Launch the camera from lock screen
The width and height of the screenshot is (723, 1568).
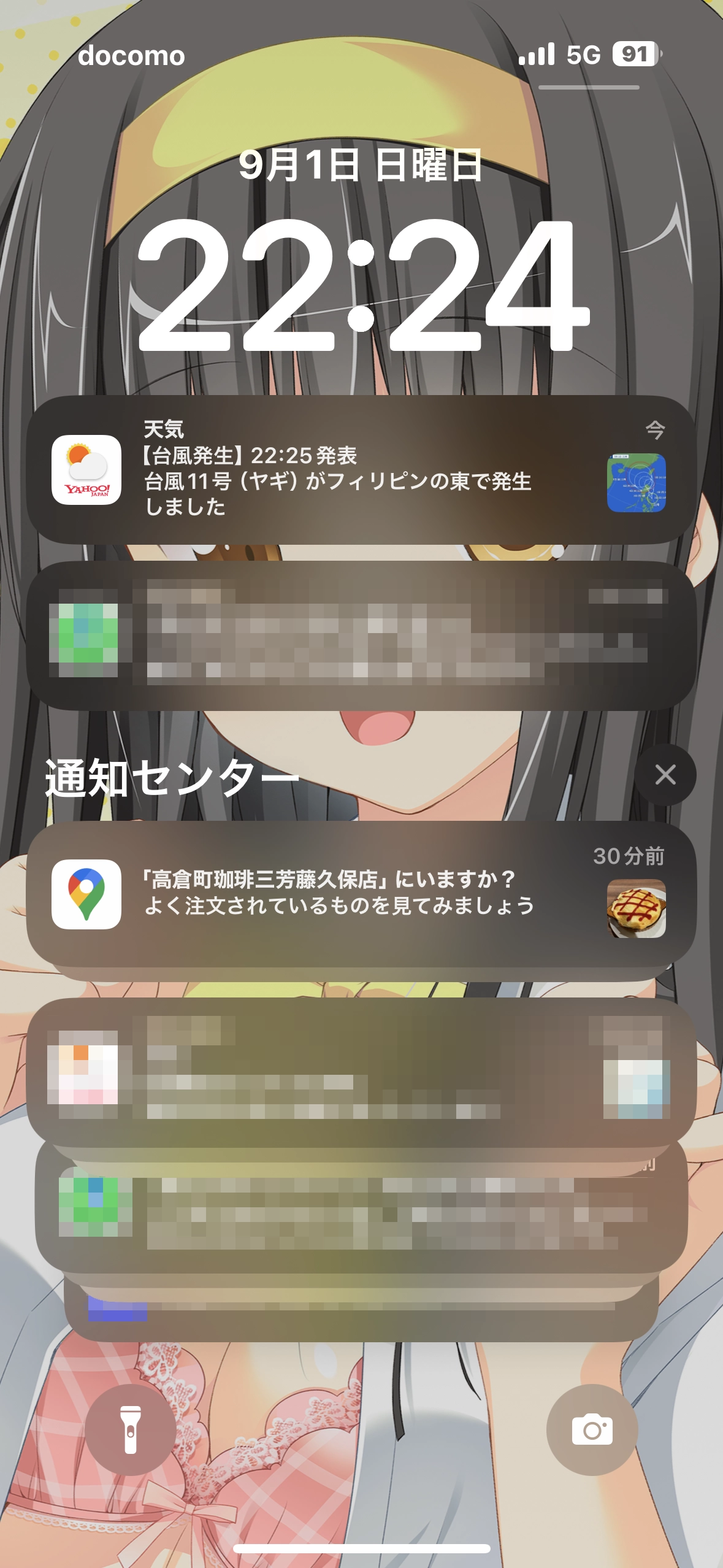[x=592, y=1430]
